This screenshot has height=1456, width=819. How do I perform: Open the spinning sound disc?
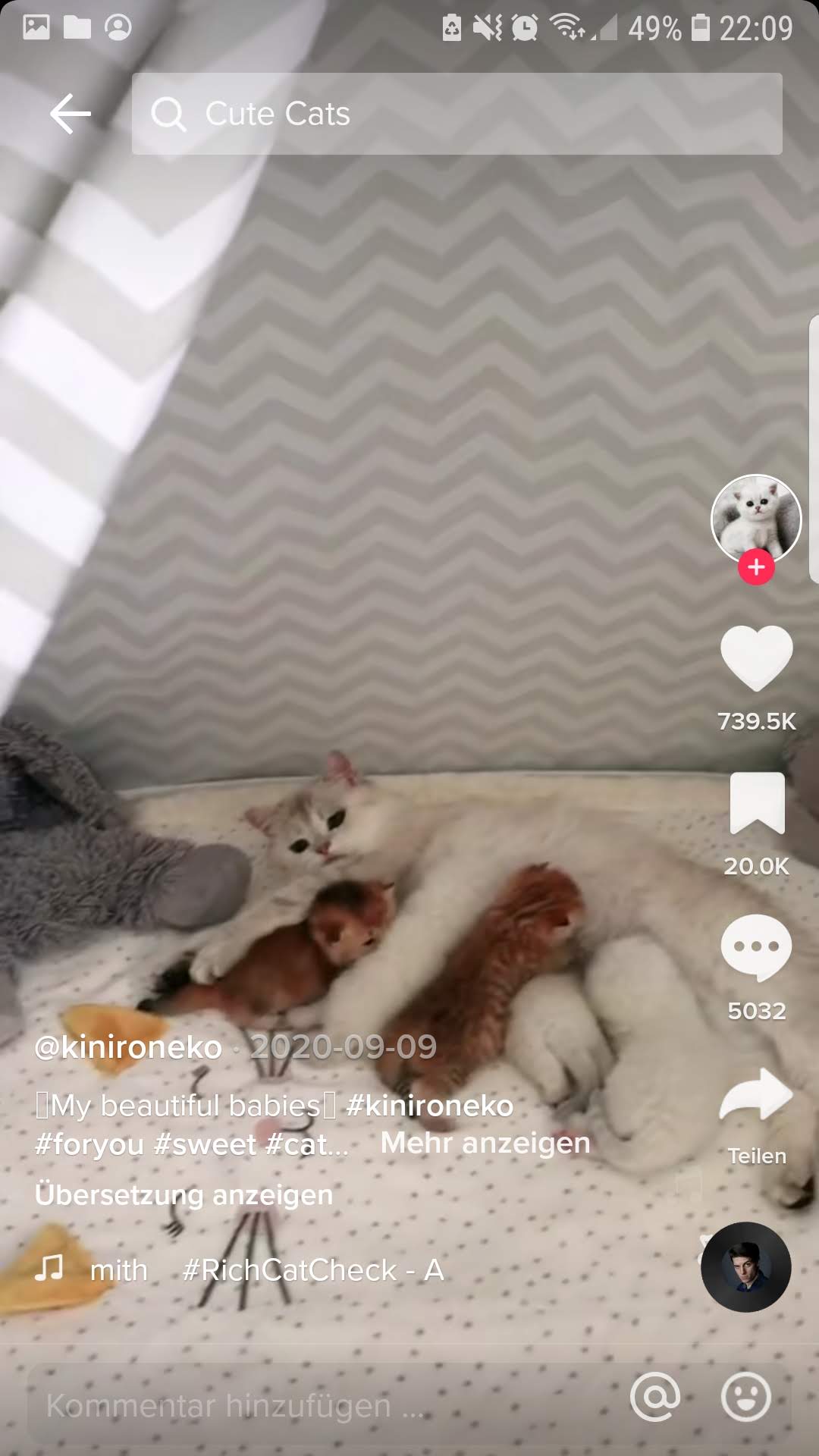tap(745, 1267)
